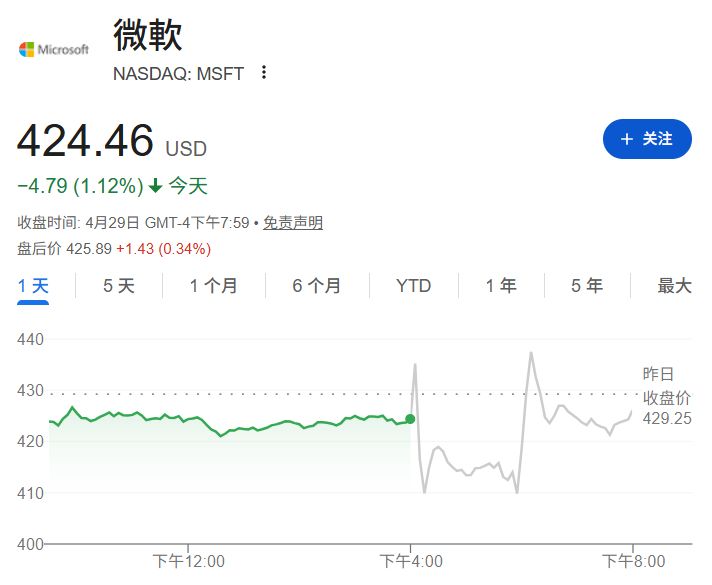Switch to the YTD chart range

coord(413,286)
